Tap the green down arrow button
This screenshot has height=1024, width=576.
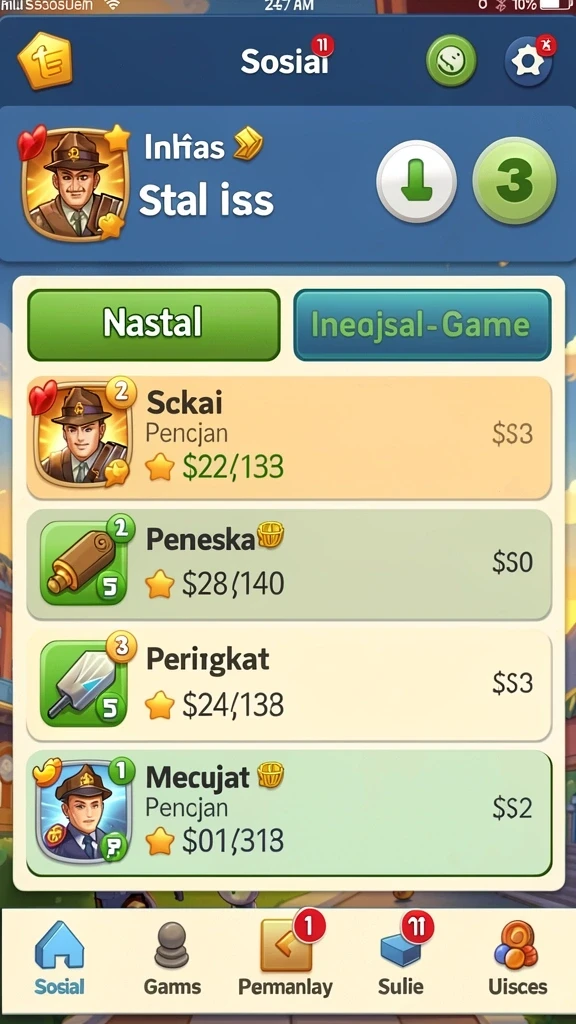(417, 181)
